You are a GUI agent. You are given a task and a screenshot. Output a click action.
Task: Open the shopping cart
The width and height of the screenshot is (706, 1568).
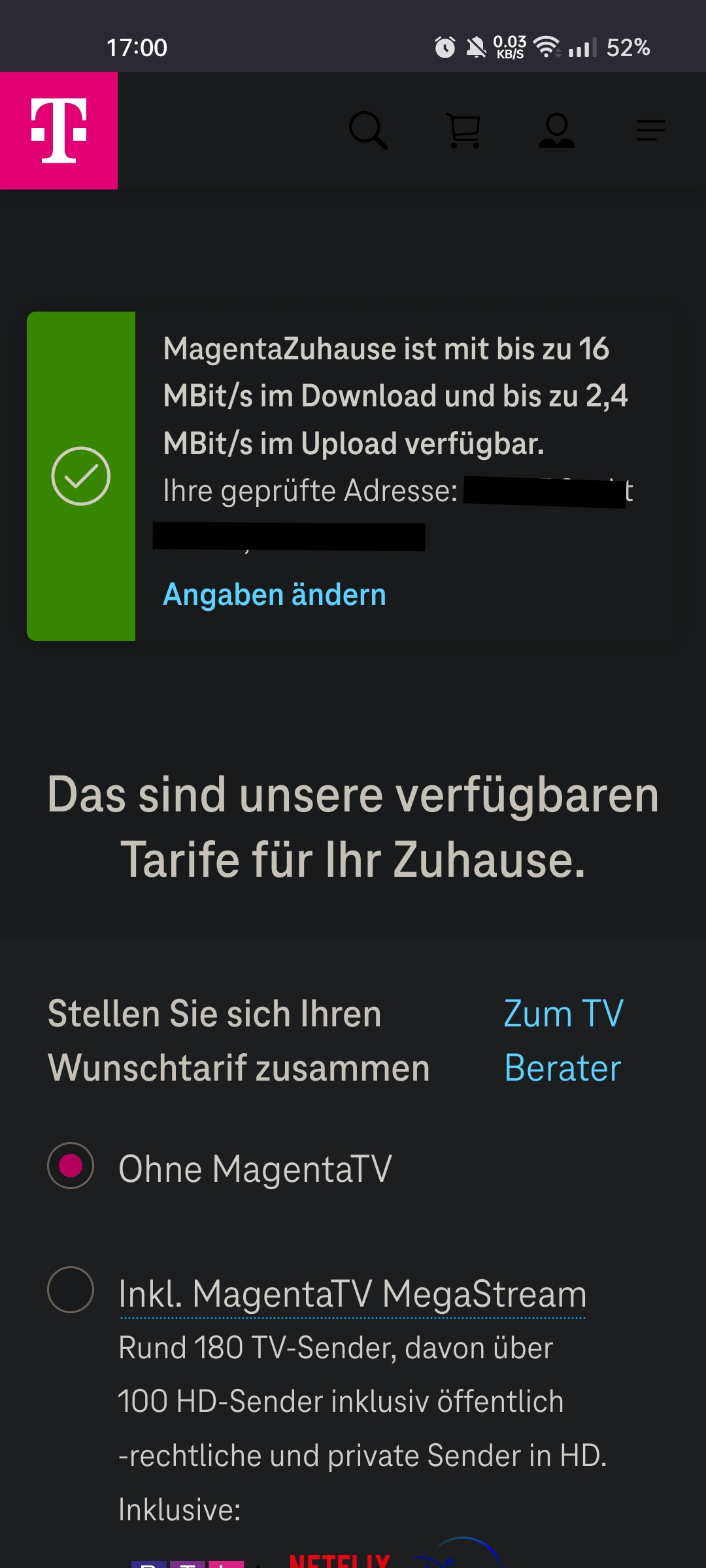coord(463,130)
